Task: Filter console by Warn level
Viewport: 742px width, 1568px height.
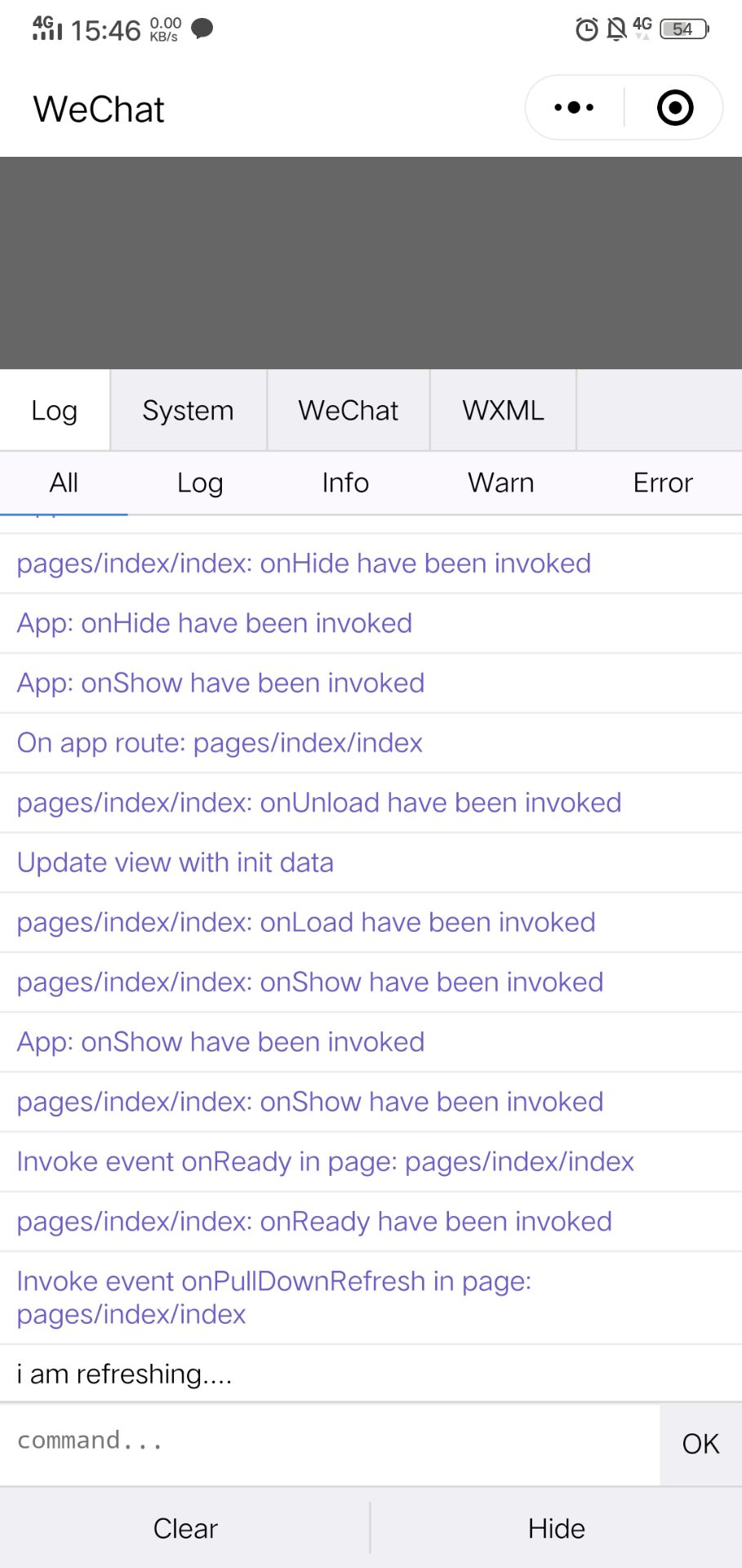Action: 500,483
